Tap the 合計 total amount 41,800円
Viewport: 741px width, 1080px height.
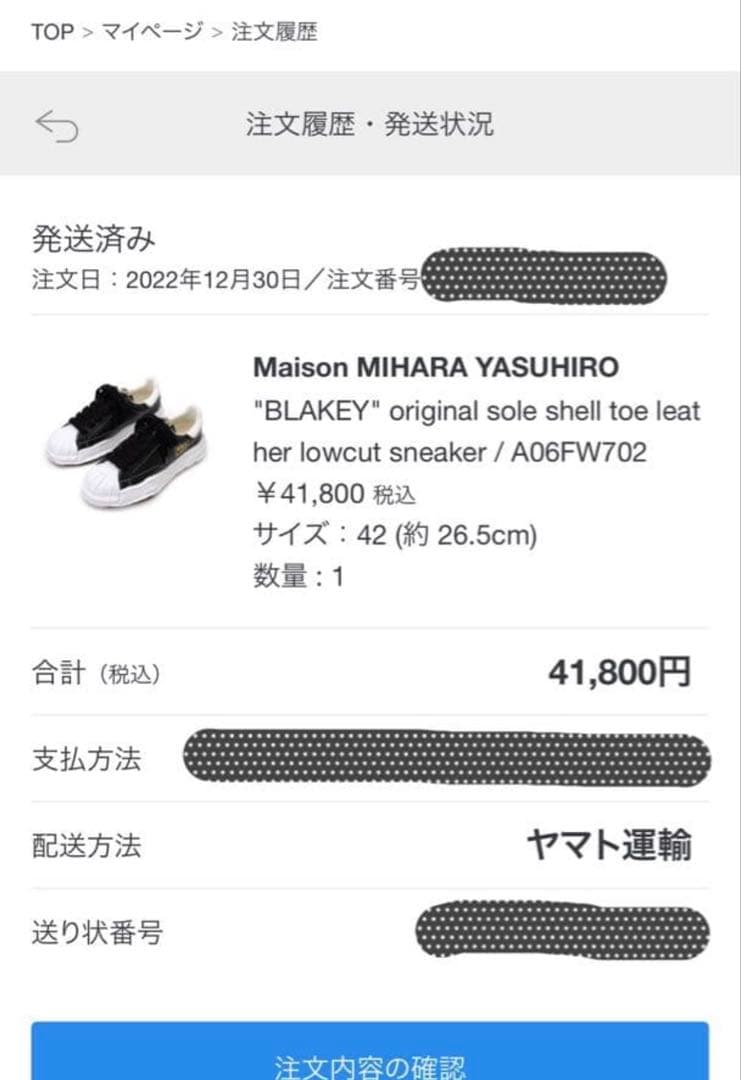click(x=624, y=672)
